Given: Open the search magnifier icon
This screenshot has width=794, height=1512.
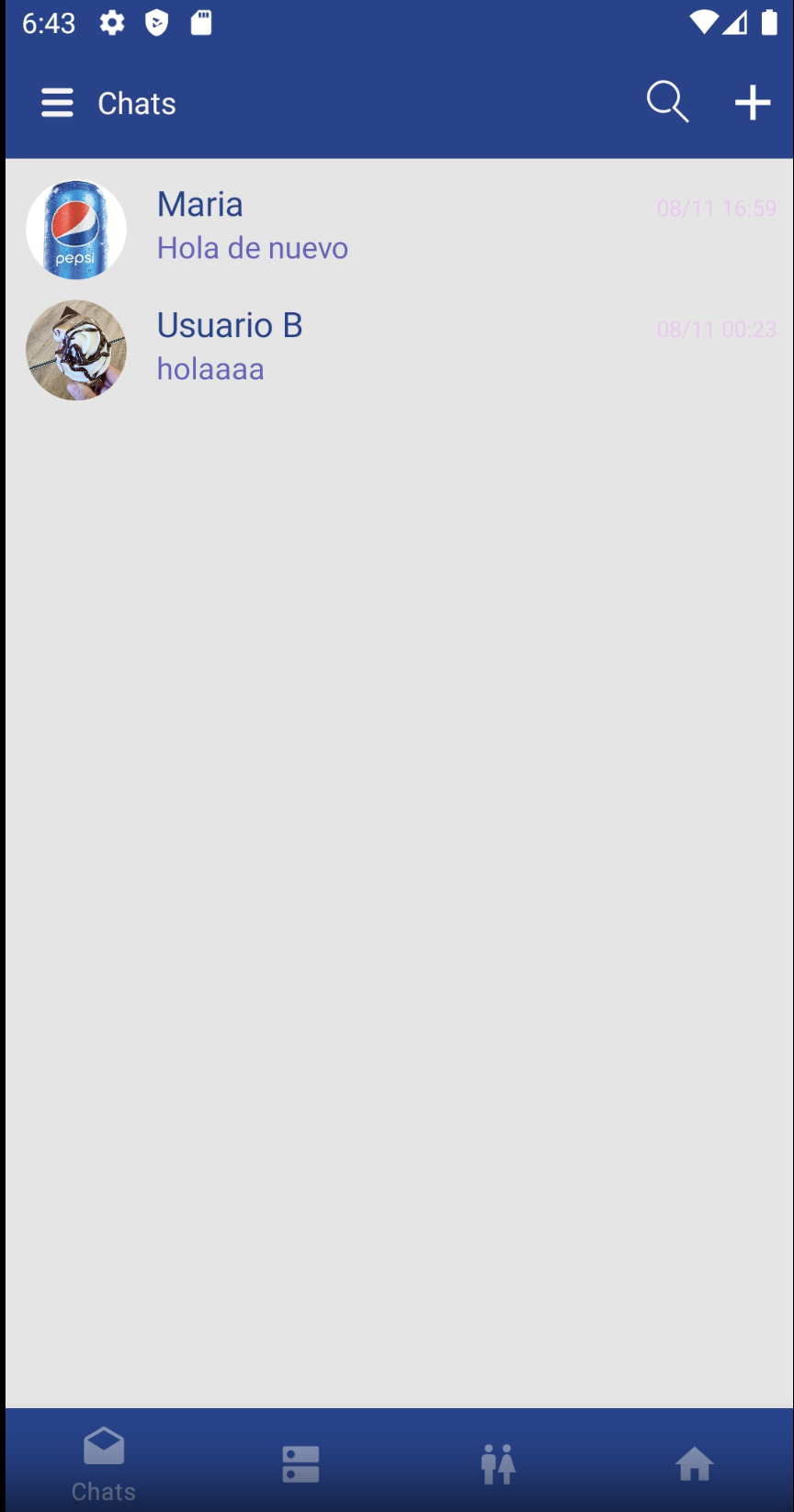Looking at the screenshot, I should point(667,102).
